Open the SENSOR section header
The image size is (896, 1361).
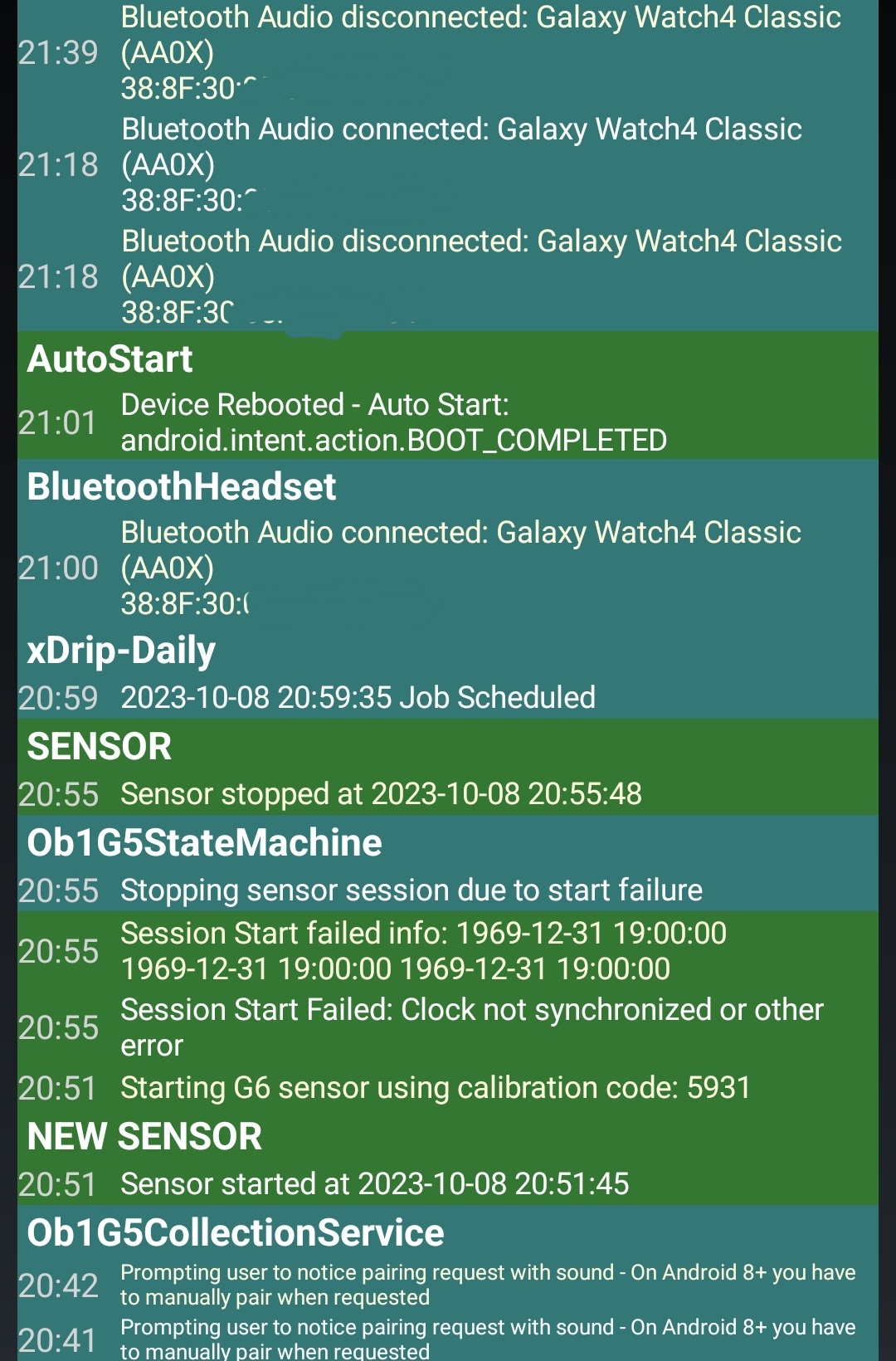[98, 745]
